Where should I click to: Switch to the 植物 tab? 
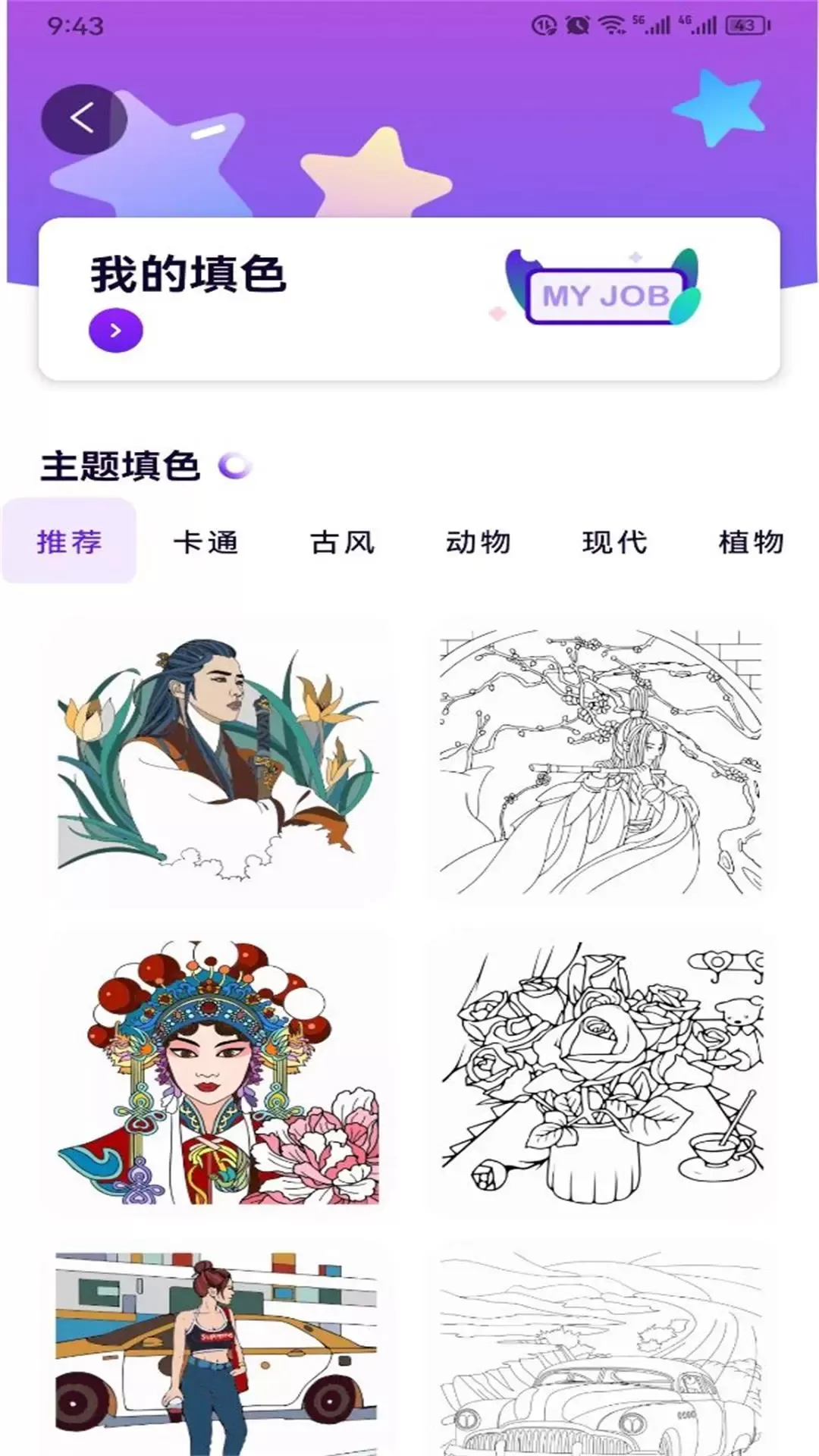[752, 542]
